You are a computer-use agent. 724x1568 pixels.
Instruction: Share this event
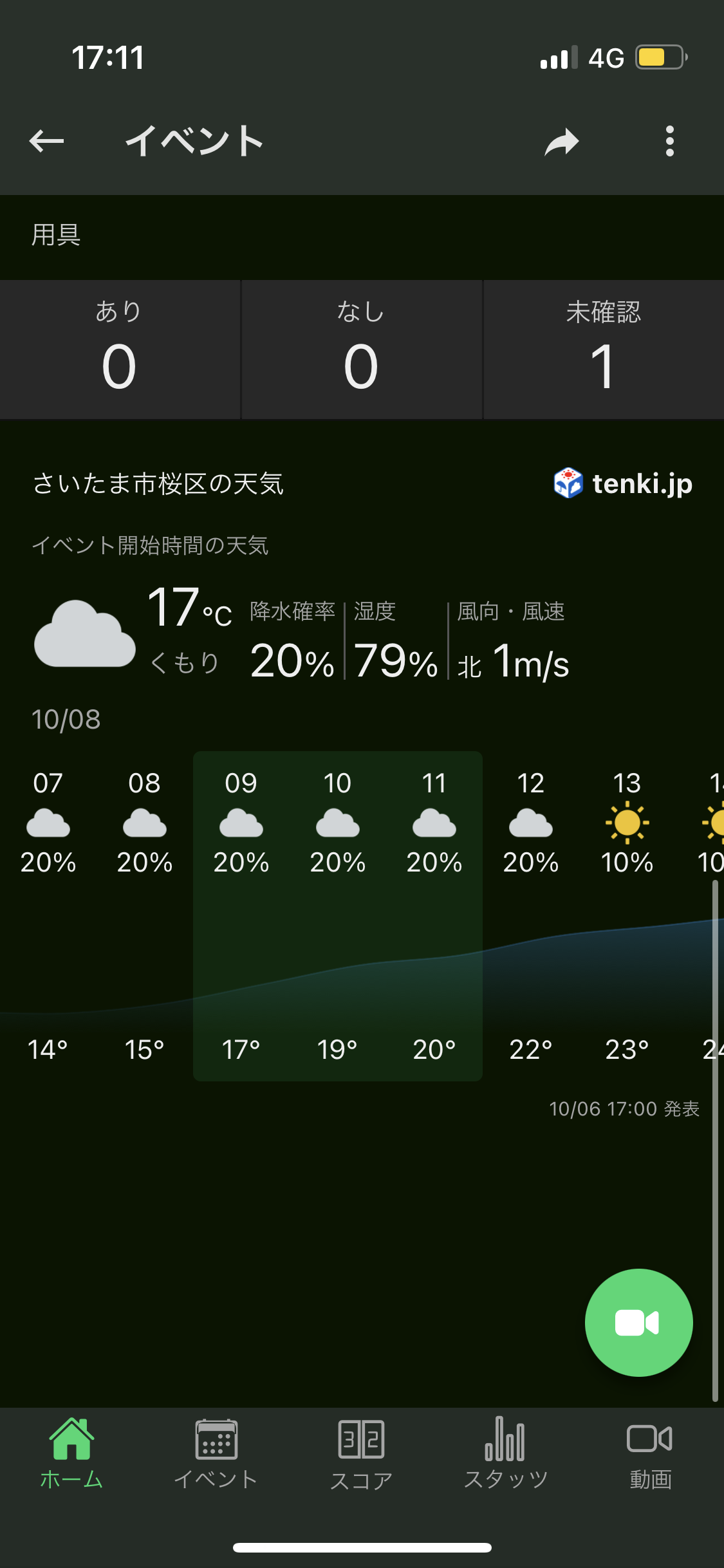(x=561, y=142)
